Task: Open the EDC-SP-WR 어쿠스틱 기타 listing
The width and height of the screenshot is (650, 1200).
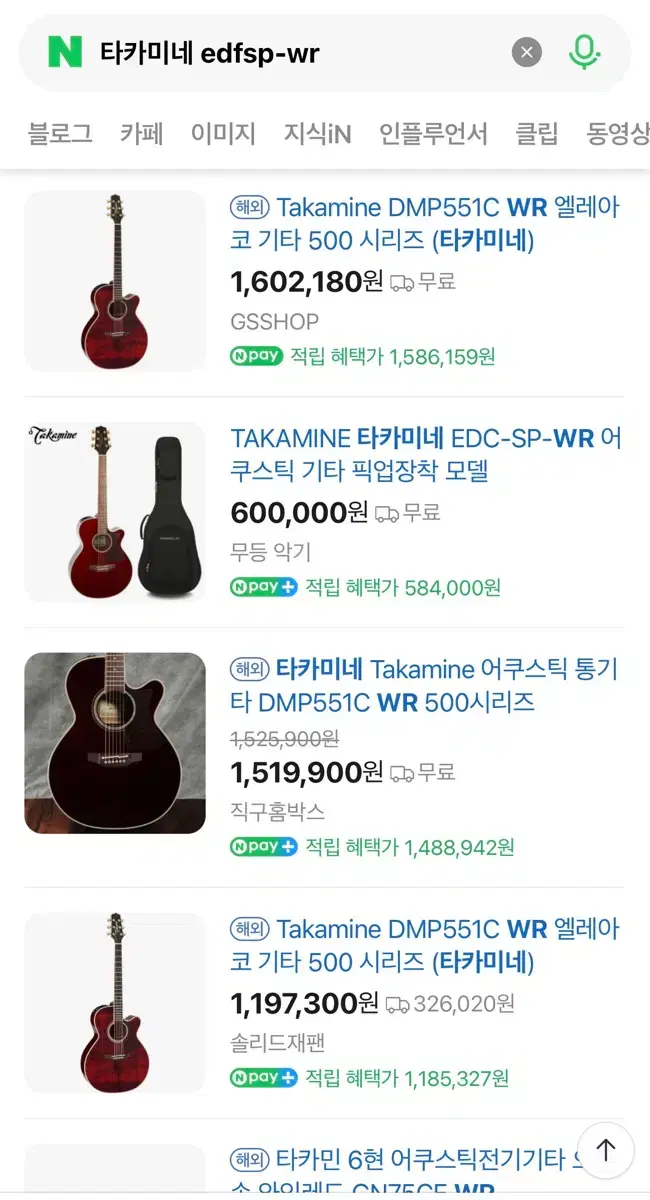Action: pos(426,454)
